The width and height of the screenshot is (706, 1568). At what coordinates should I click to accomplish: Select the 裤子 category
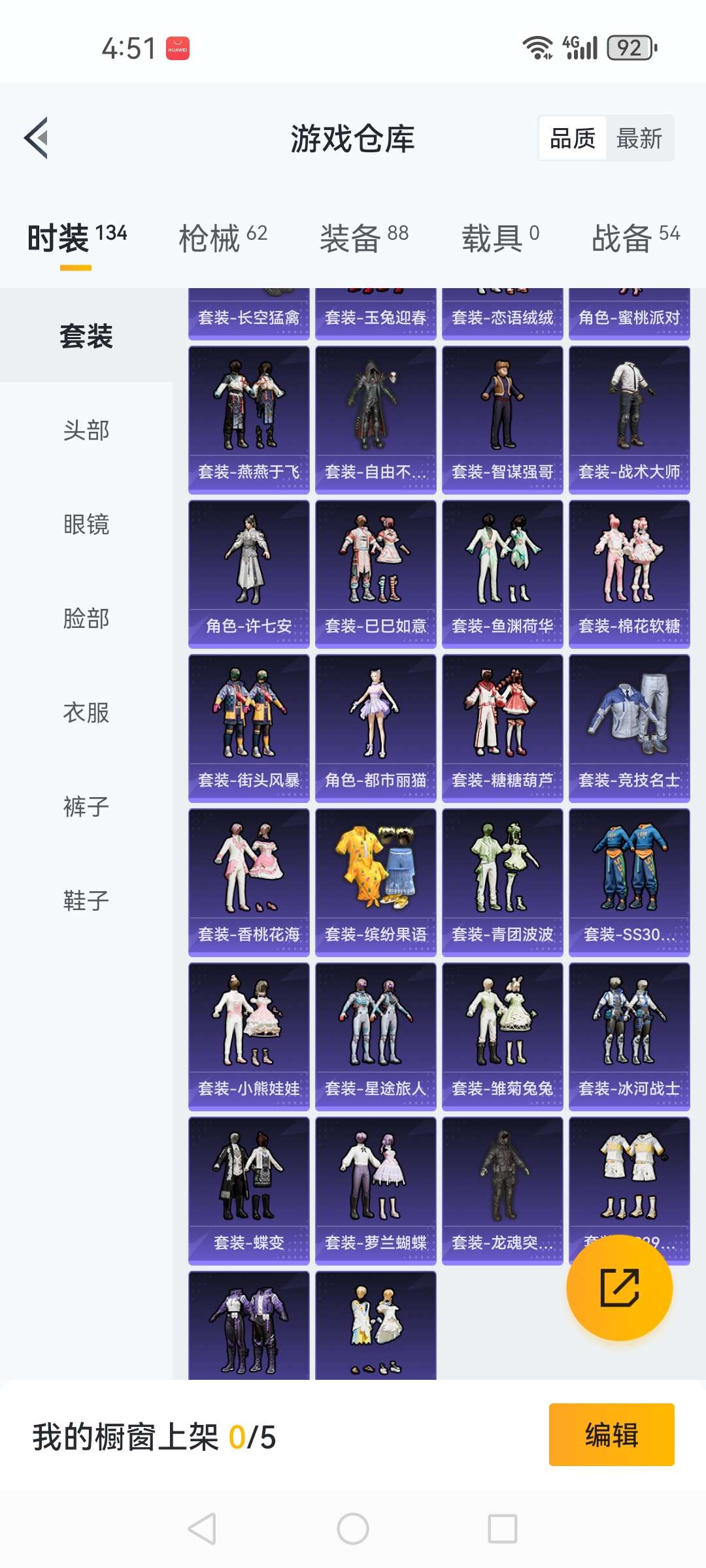coord(86,807)
